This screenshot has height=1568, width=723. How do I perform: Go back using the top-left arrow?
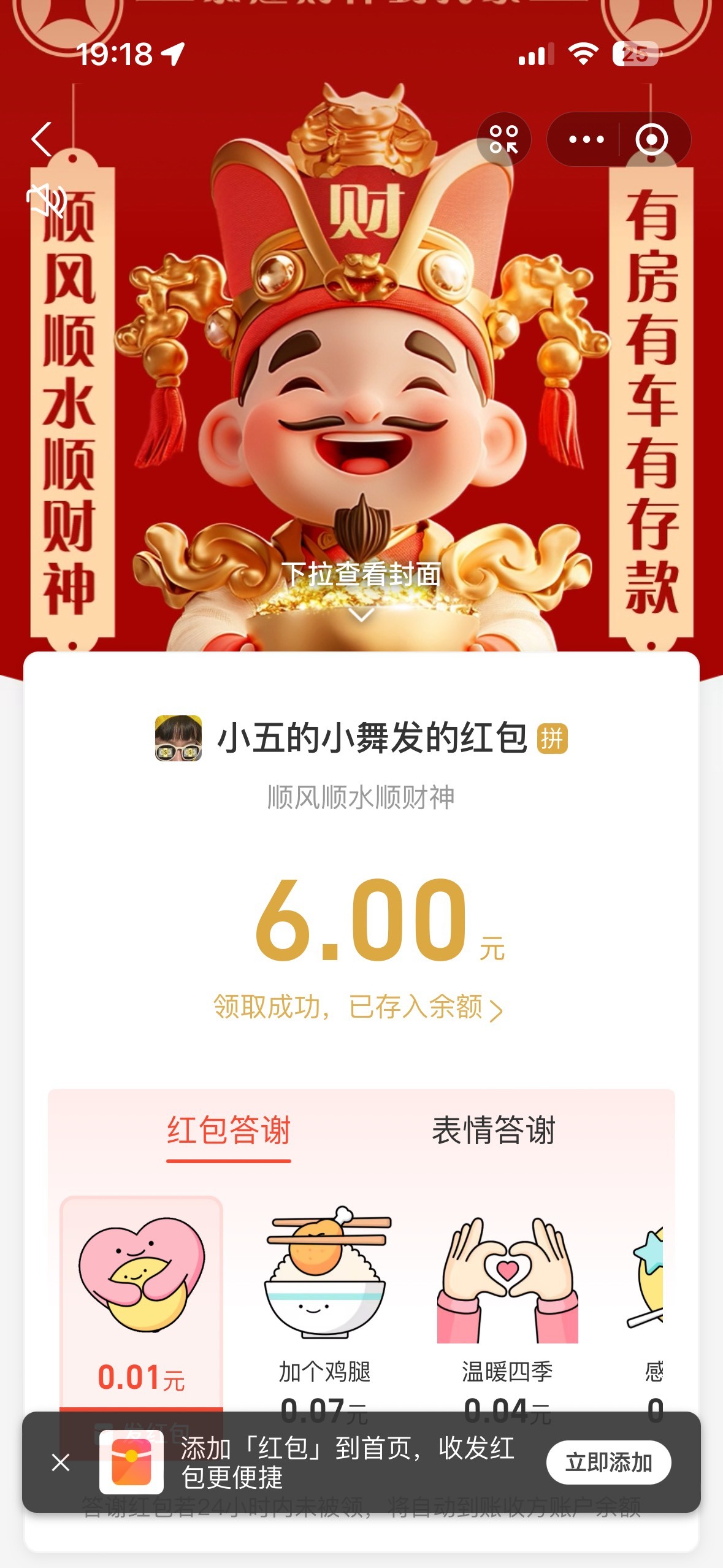point(42,139)
